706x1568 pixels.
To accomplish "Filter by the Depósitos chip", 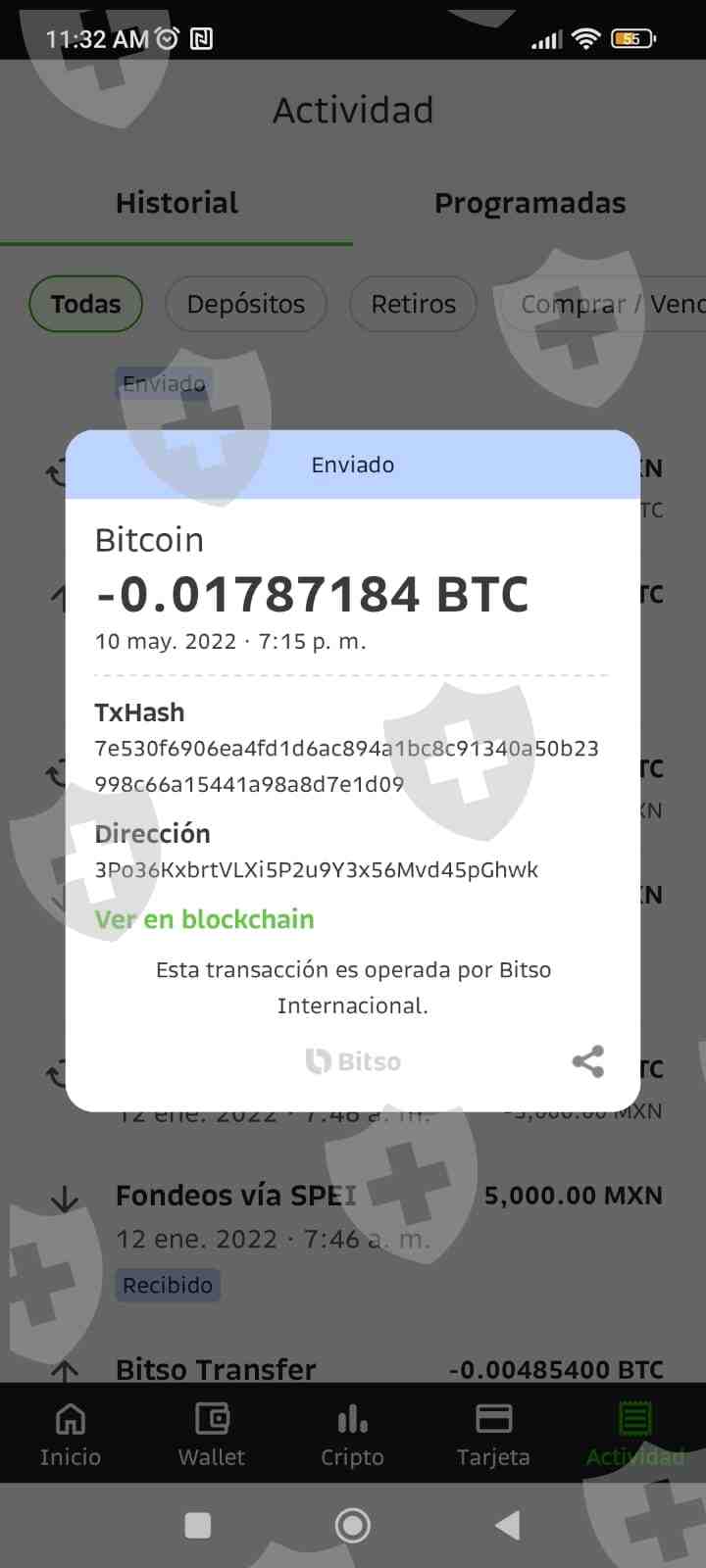I will (245, 304).
